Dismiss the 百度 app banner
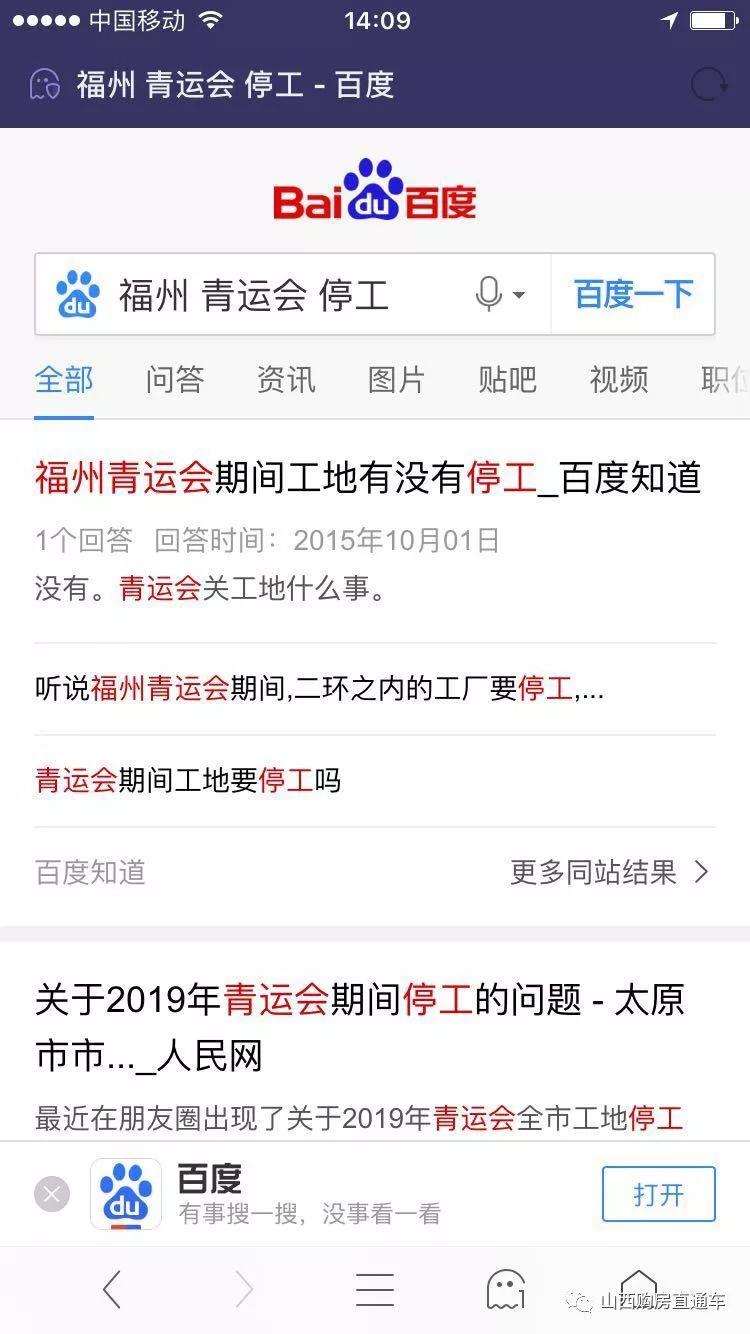Screen dimensions: 750x1334 [x=52, y=1194]
